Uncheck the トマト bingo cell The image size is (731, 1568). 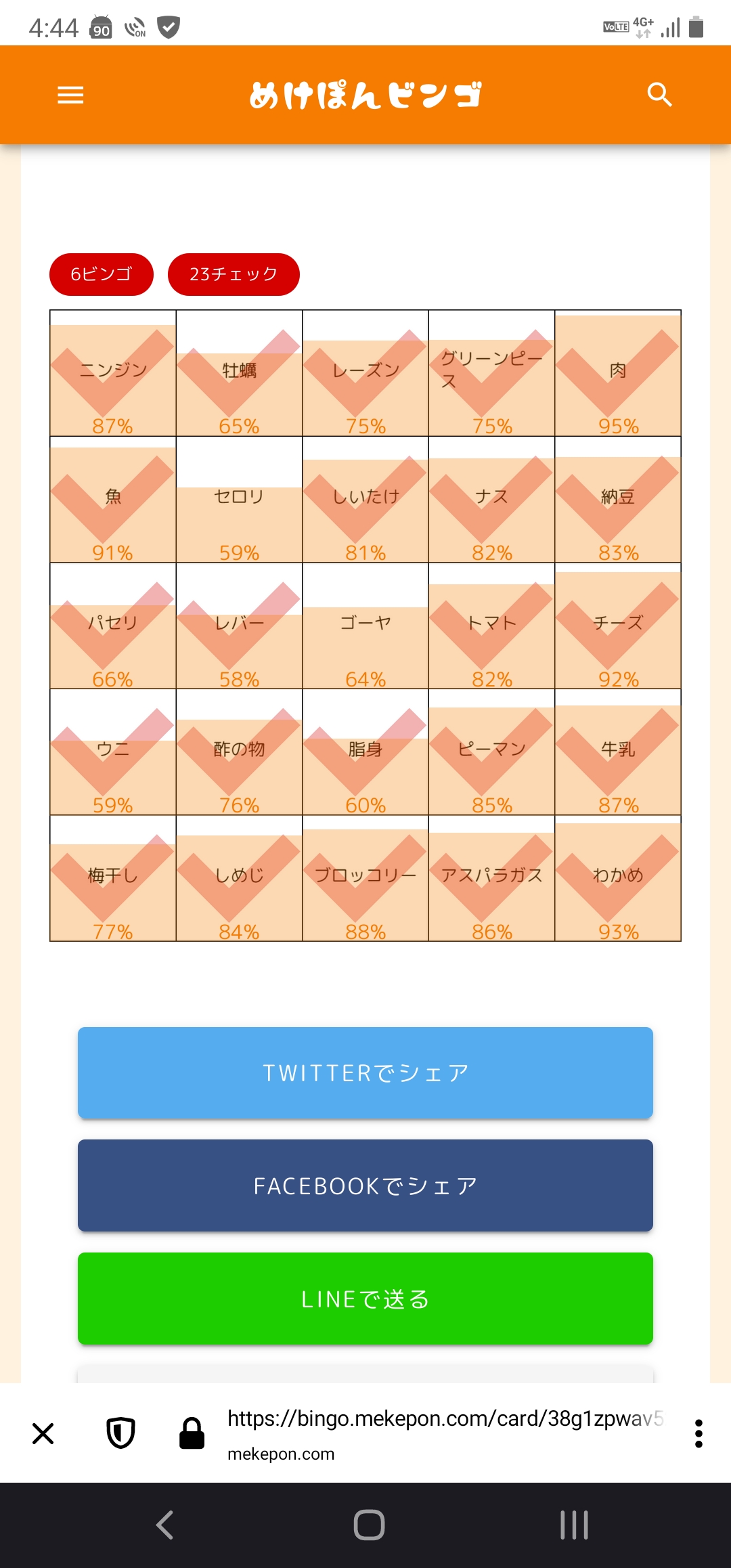pos(492,626)
